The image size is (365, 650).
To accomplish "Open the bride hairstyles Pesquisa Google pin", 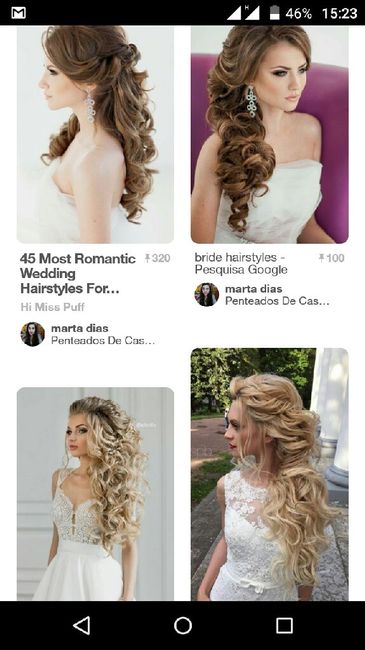I will (x=270, y=134).
